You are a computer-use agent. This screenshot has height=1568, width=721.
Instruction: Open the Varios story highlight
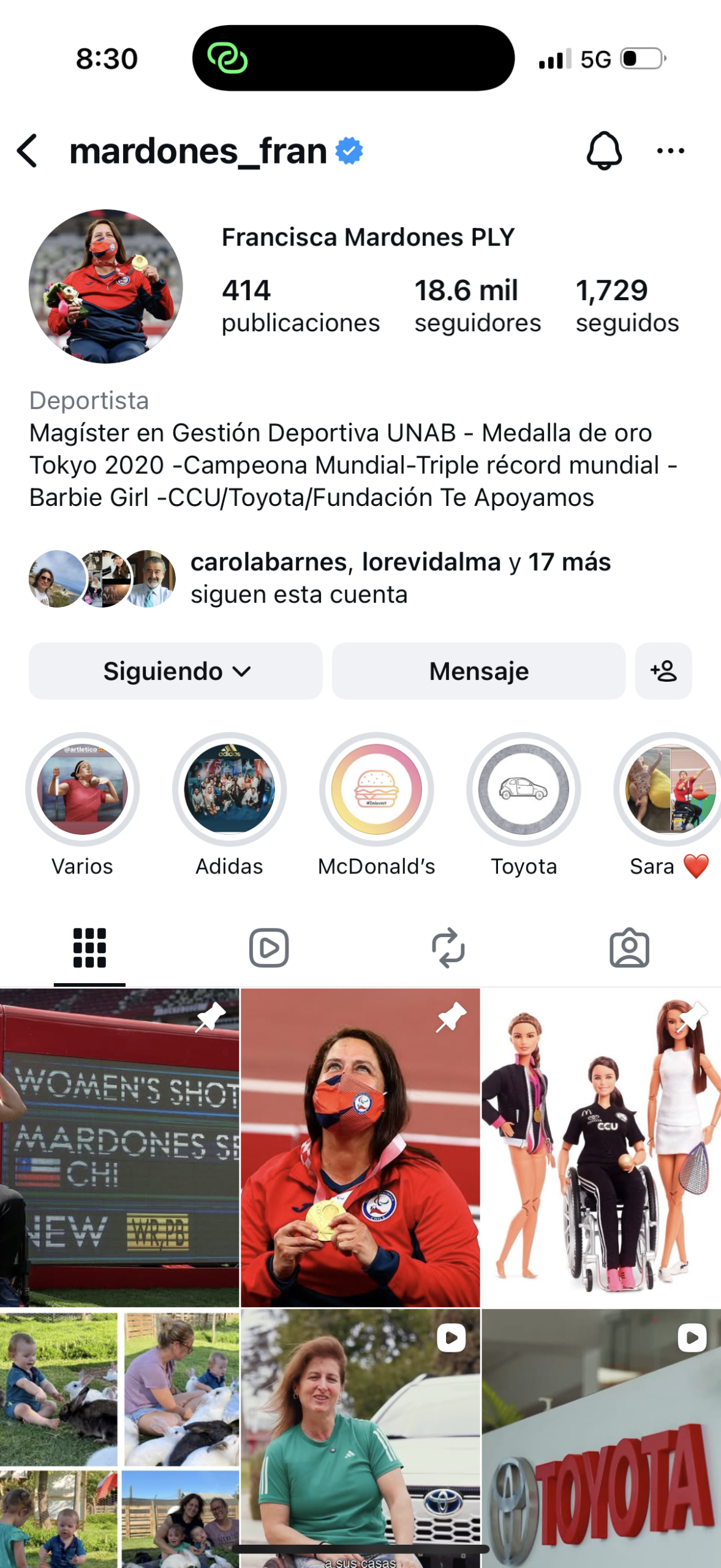[x=82, y=790]
